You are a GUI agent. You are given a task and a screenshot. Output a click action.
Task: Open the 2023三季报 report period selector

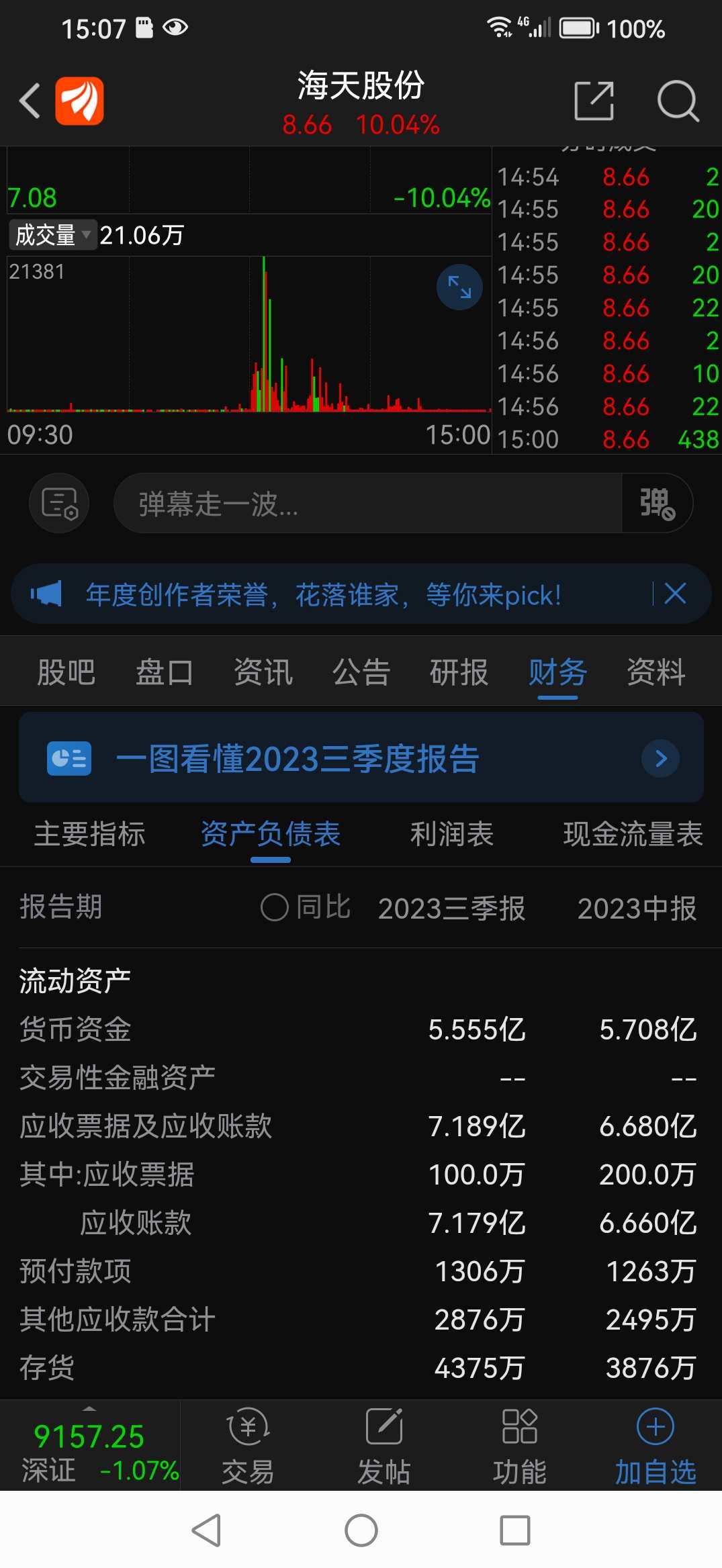coord(452,908)
